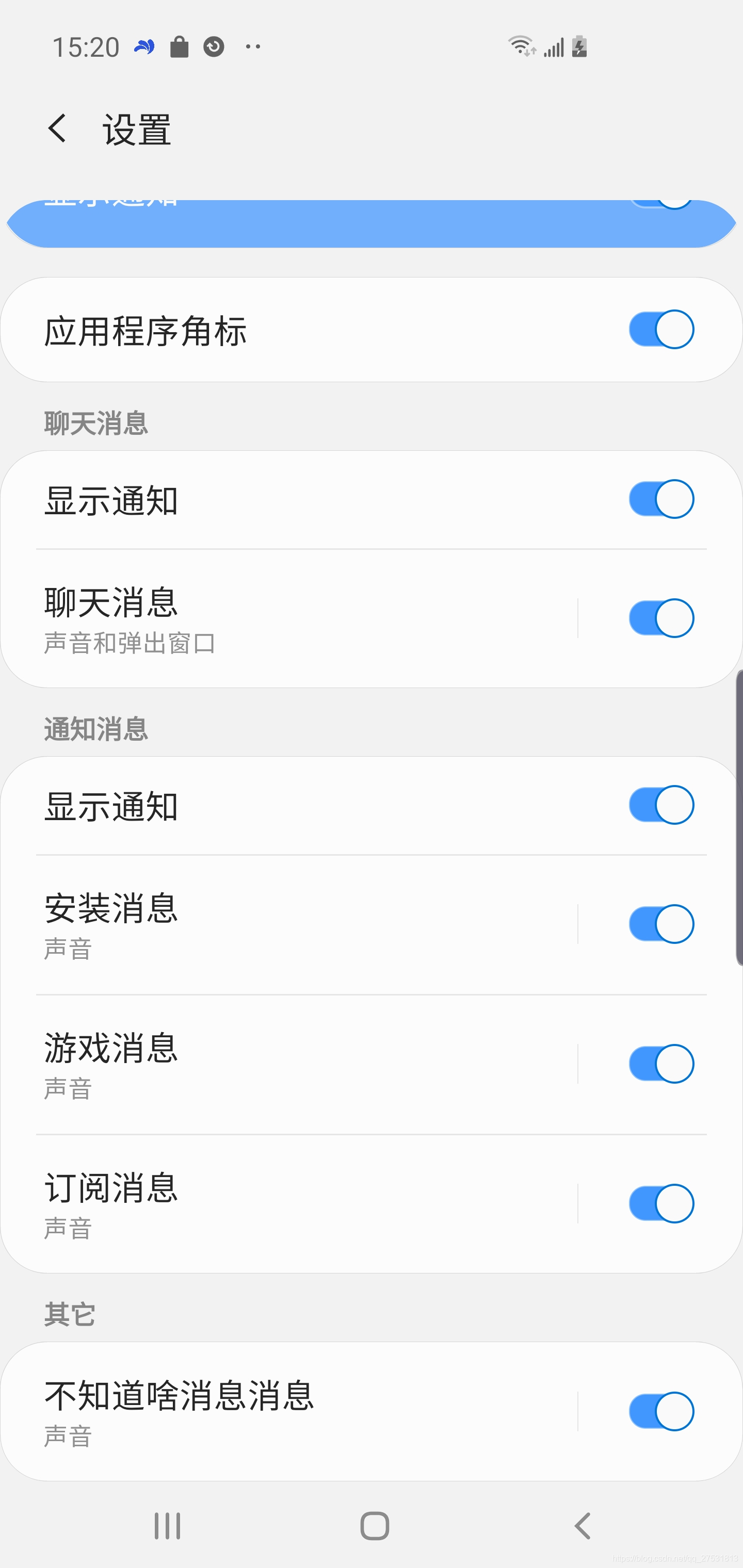Turn off 显示通知 under the 聊天消息 section

tap(661, 499)
